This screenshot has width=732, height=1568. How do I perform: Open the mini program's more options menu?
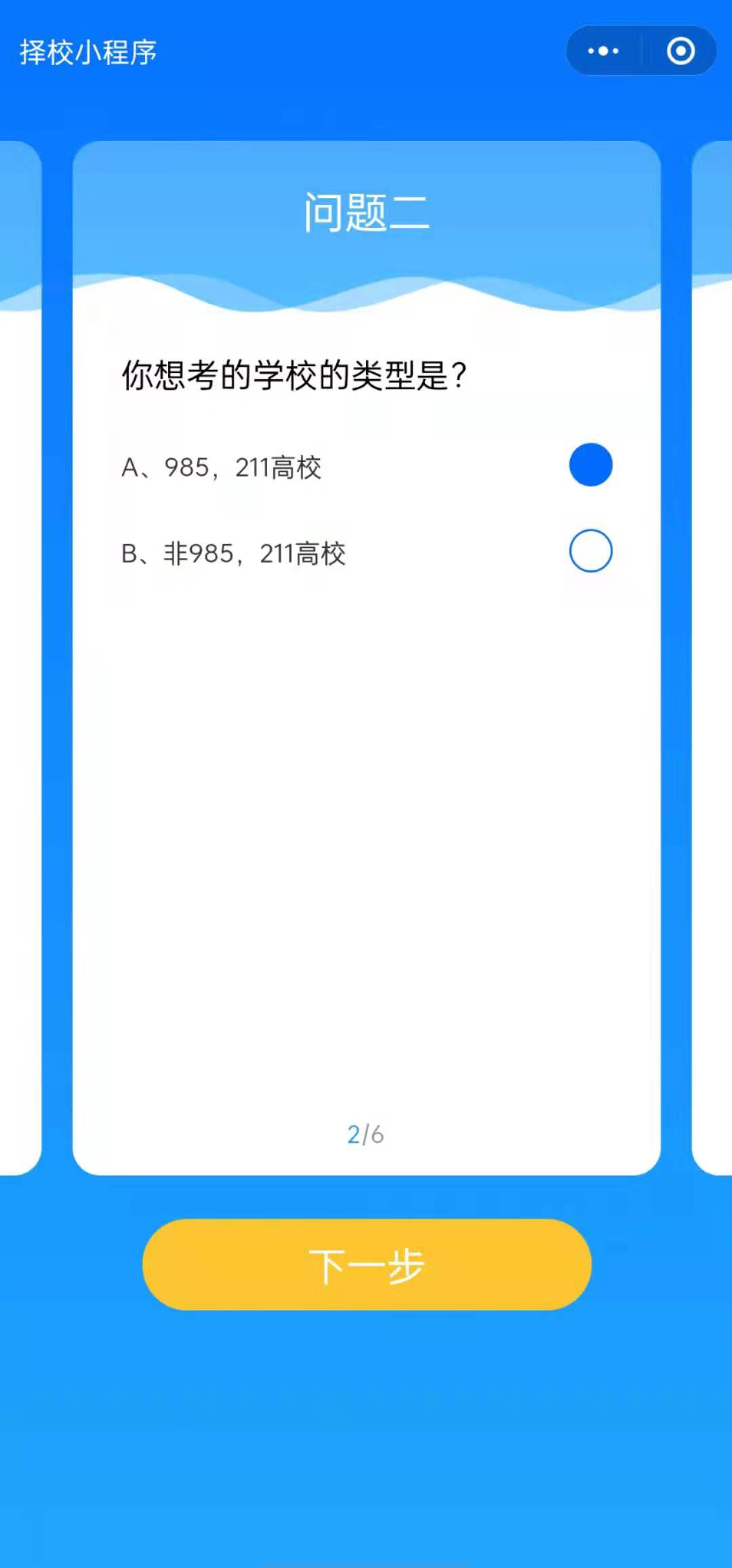[603, 51]
